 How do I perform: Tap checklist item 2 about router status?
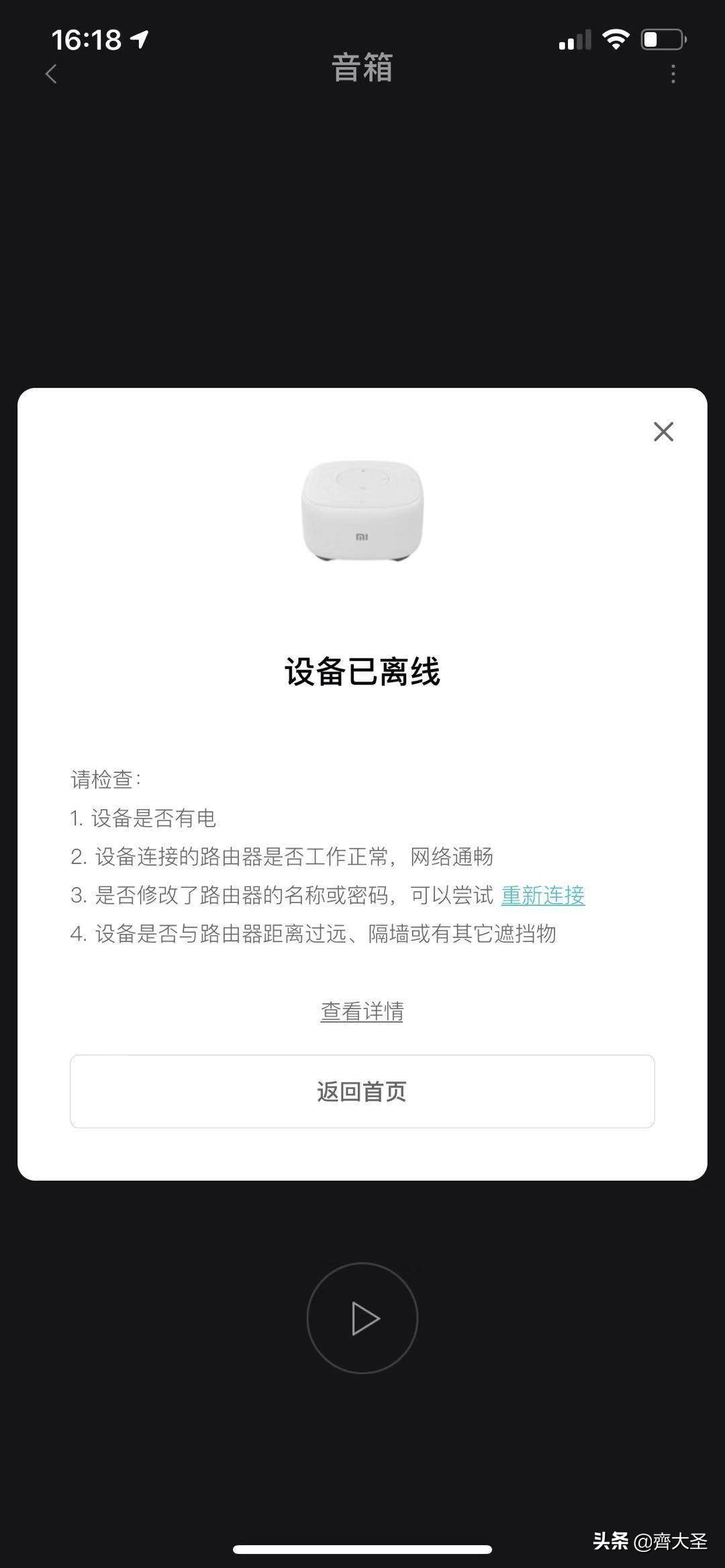(282, 856)
